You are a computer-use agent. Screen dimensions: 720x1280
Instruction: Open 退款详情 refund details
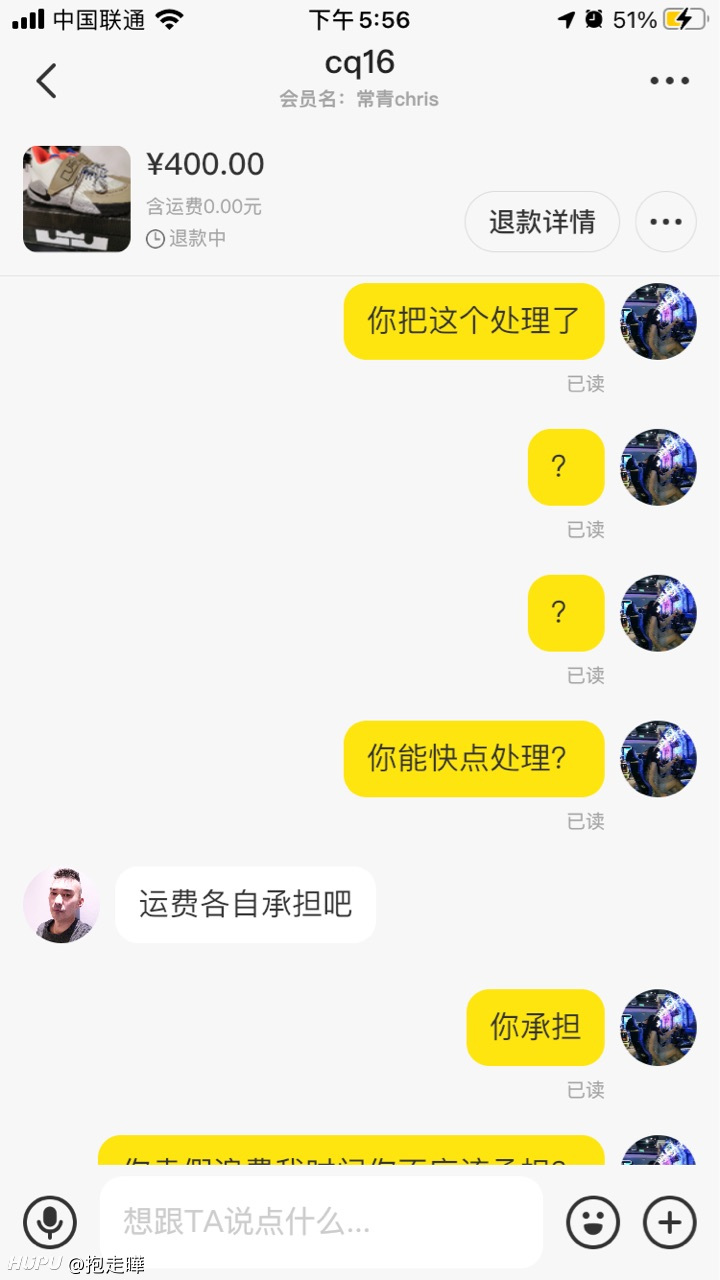tap(542, 221)
